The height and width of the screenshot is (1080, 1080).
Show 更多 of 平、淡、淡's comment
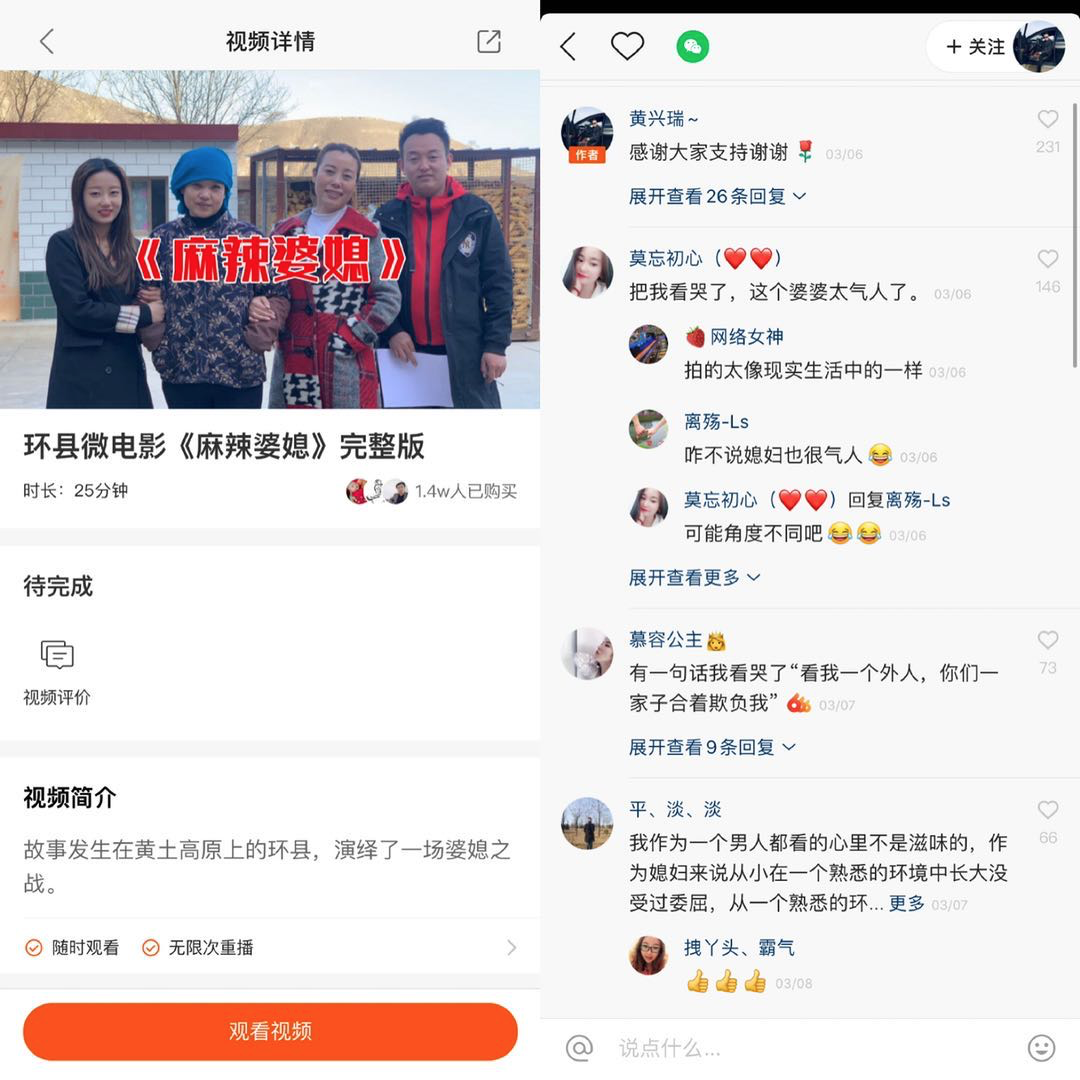pyautogui.click(x=906, y=903)
